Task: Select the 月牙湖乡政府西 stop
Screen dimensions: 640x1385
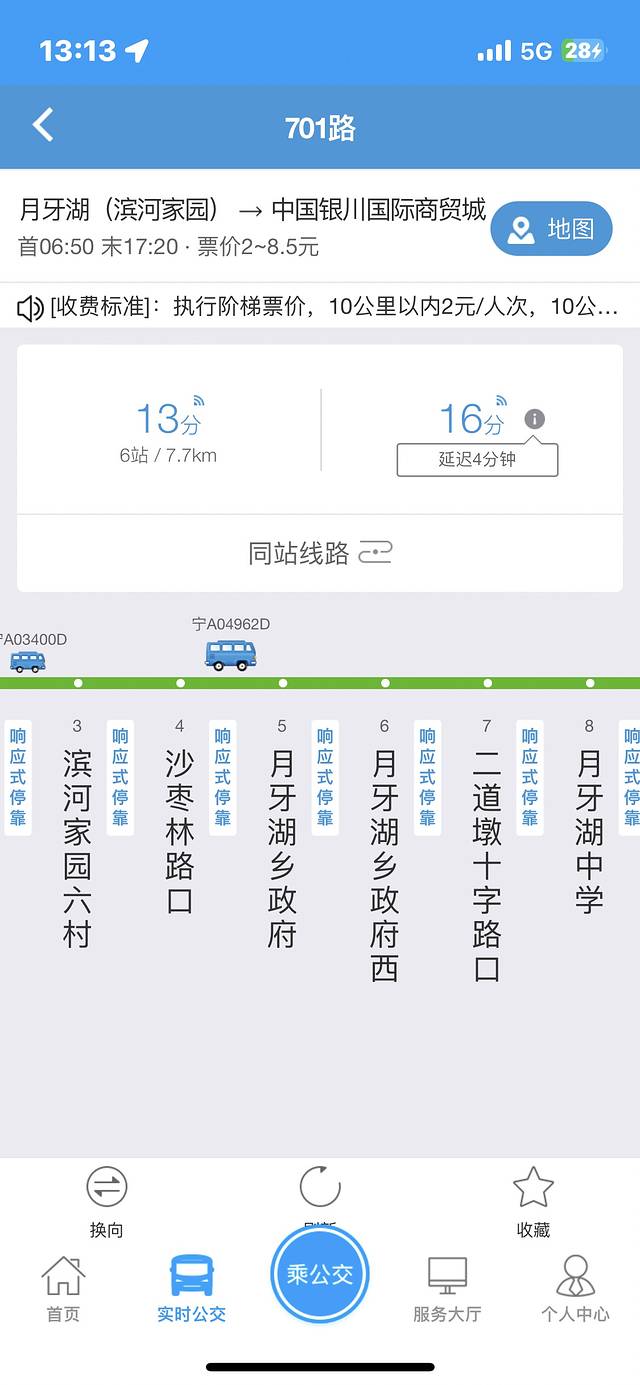Action: (385, 863)
